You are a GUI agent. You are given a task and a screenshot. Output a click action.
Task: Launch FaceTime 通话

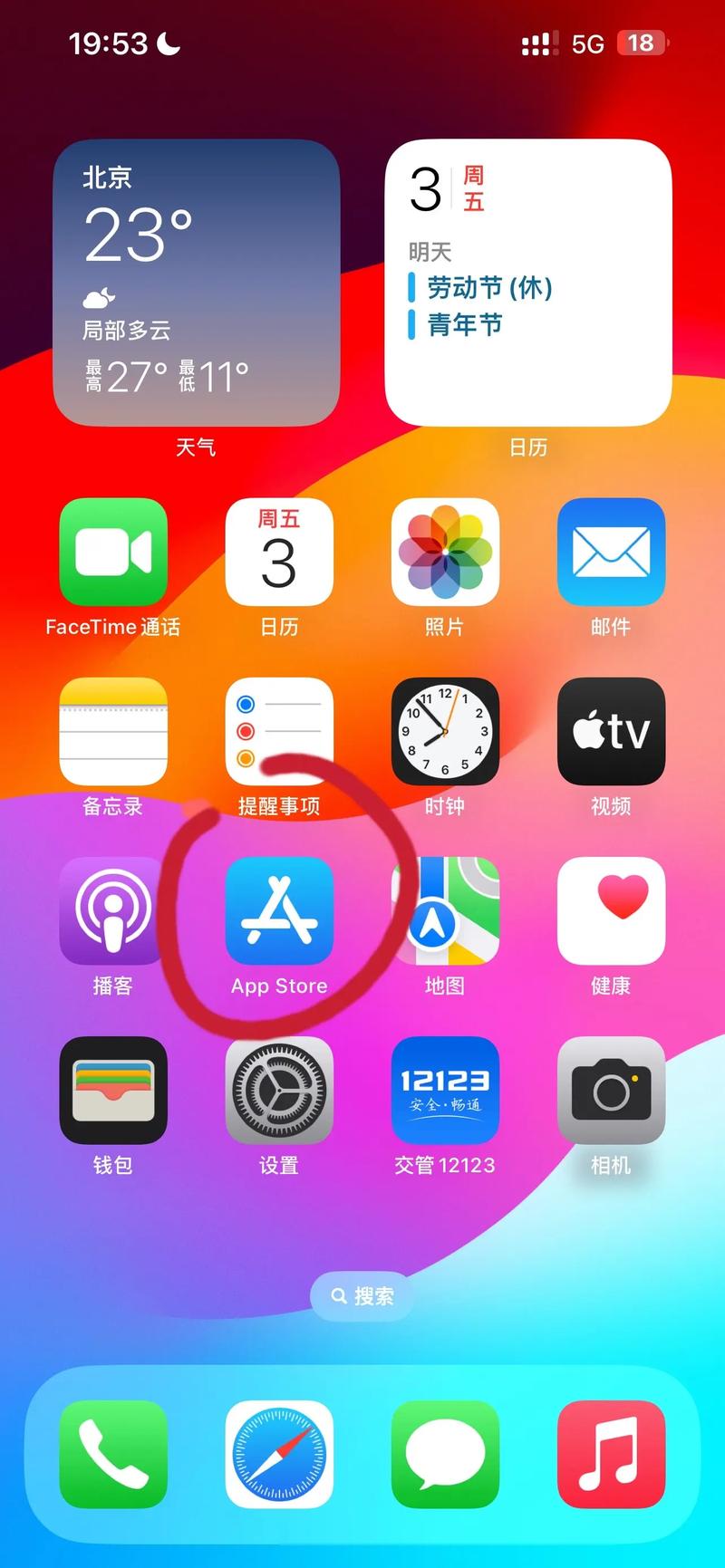(x=113, y=552)
